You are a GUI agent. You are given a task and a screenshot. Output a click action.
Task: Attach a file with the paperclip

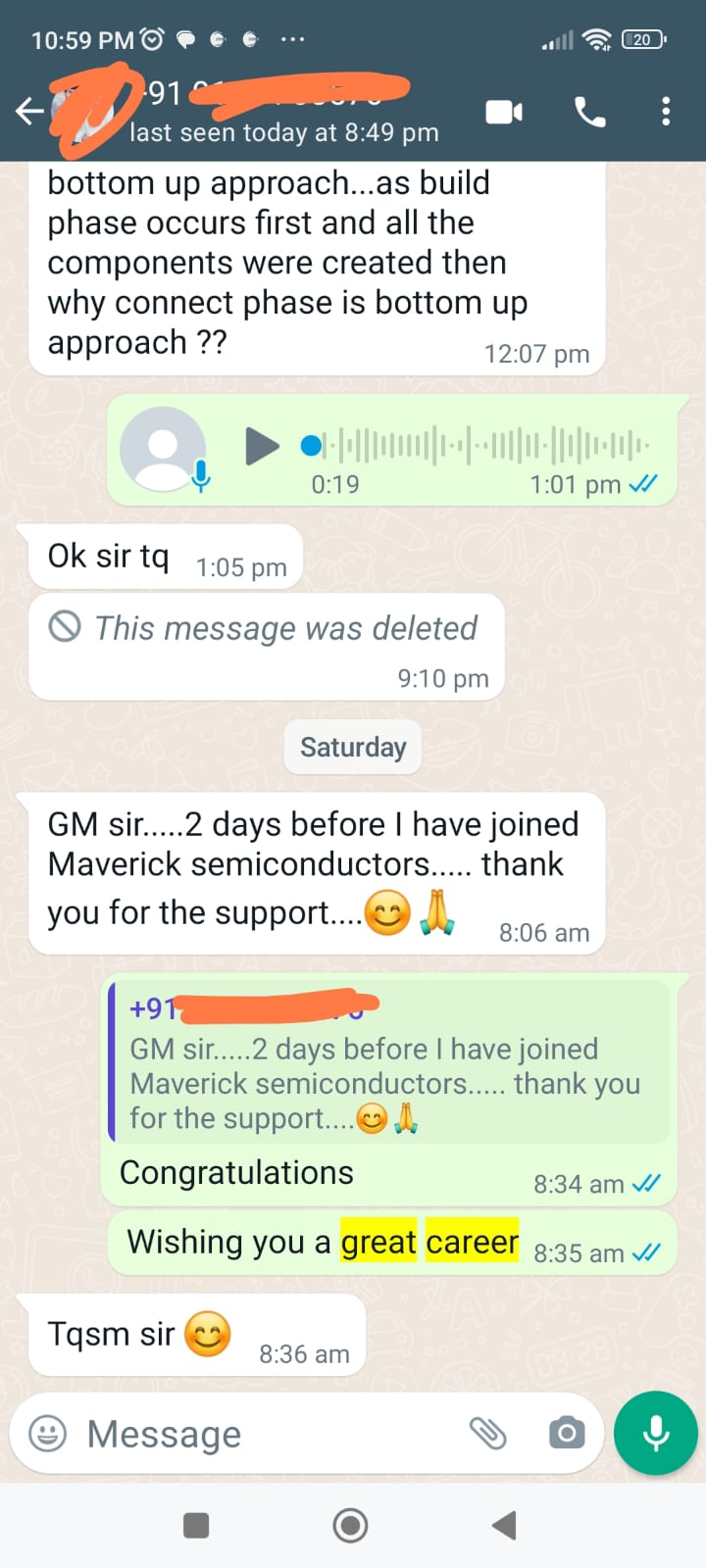click(x=487, y=1434)
